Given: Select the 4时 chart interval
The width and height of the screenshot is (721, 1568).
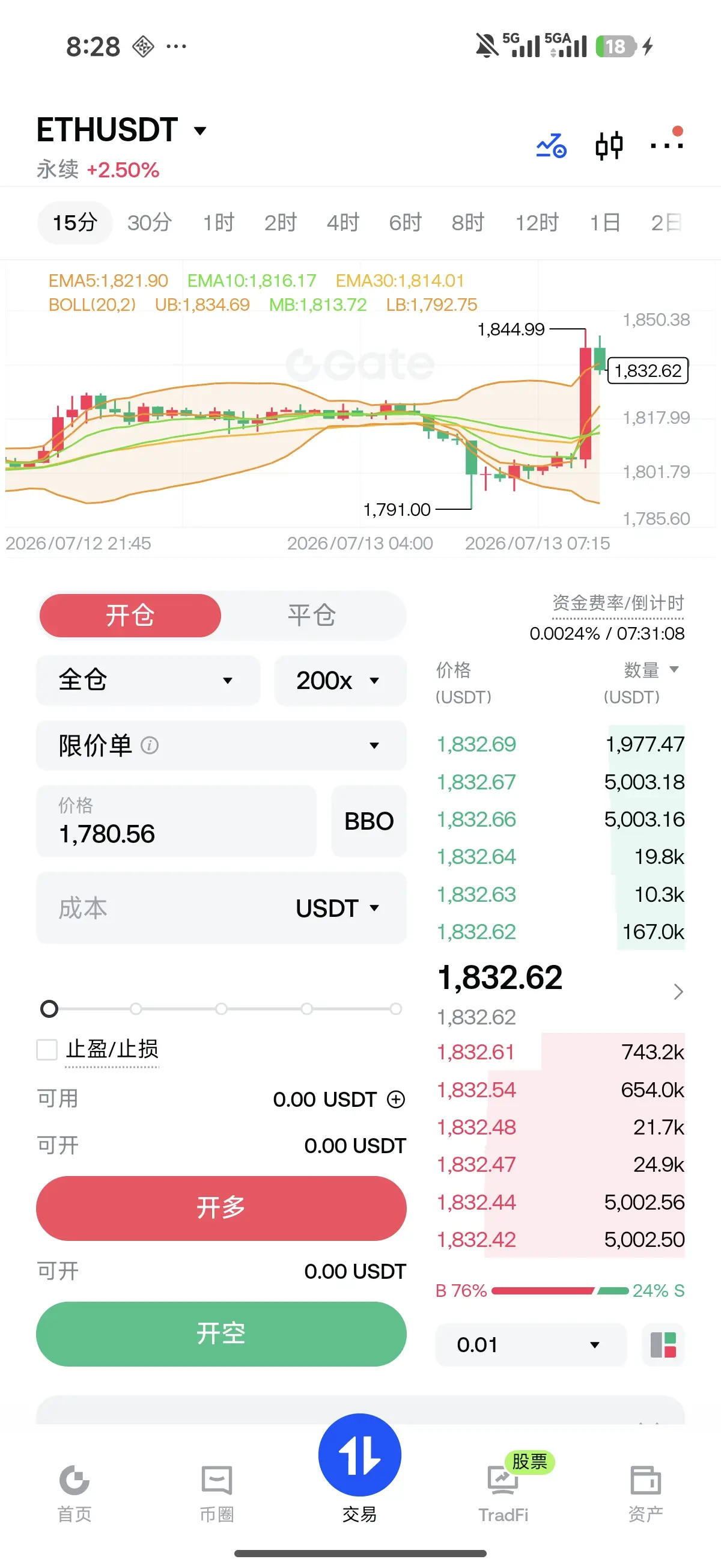Looking at the screenshot, I should [x=342, y=223].
